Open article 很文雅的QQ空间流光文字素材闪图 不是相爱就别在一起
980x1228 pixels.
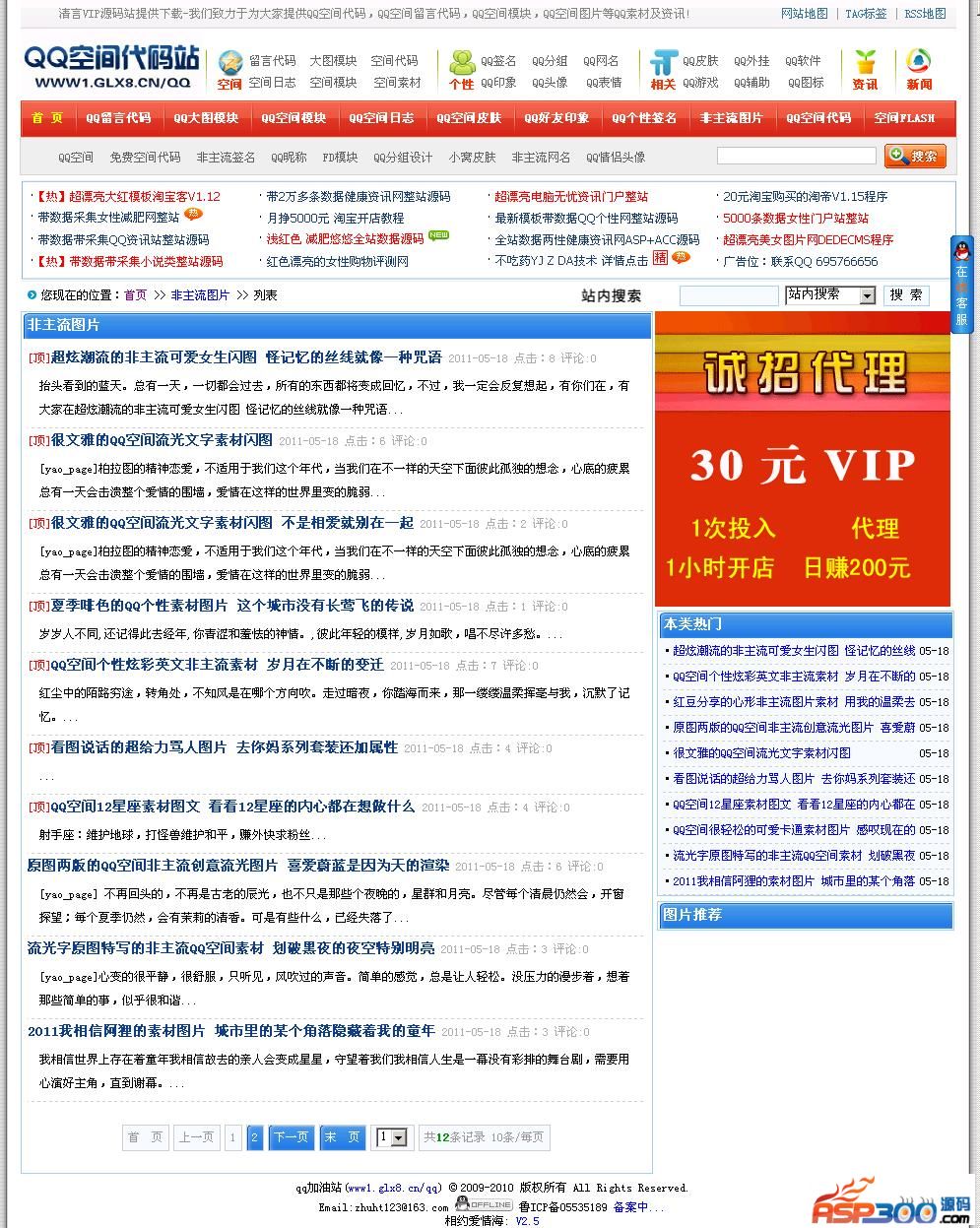[232, 523]
